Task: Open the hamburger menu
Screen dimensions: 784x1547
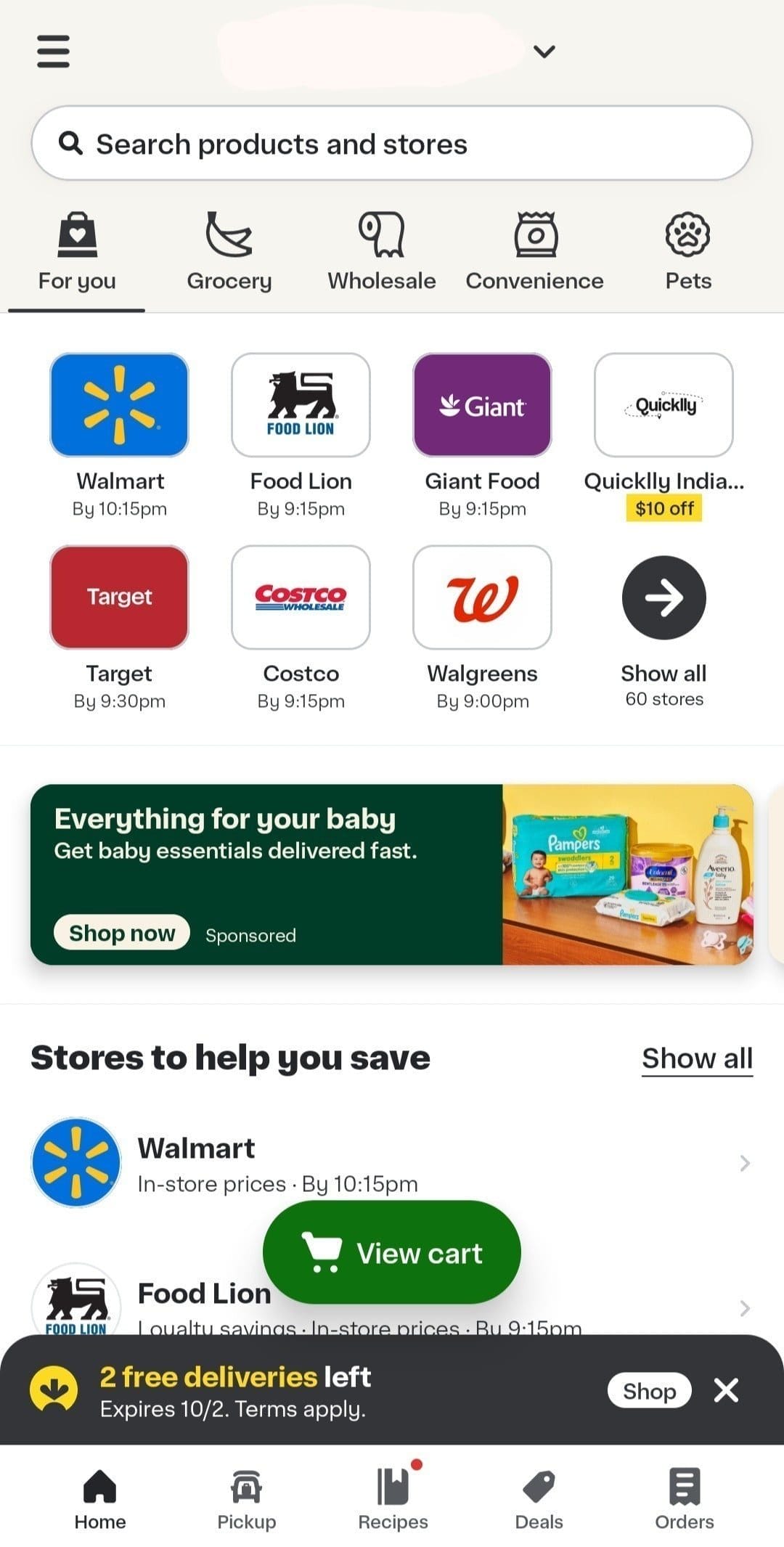Action: click(x=53, y=51)
